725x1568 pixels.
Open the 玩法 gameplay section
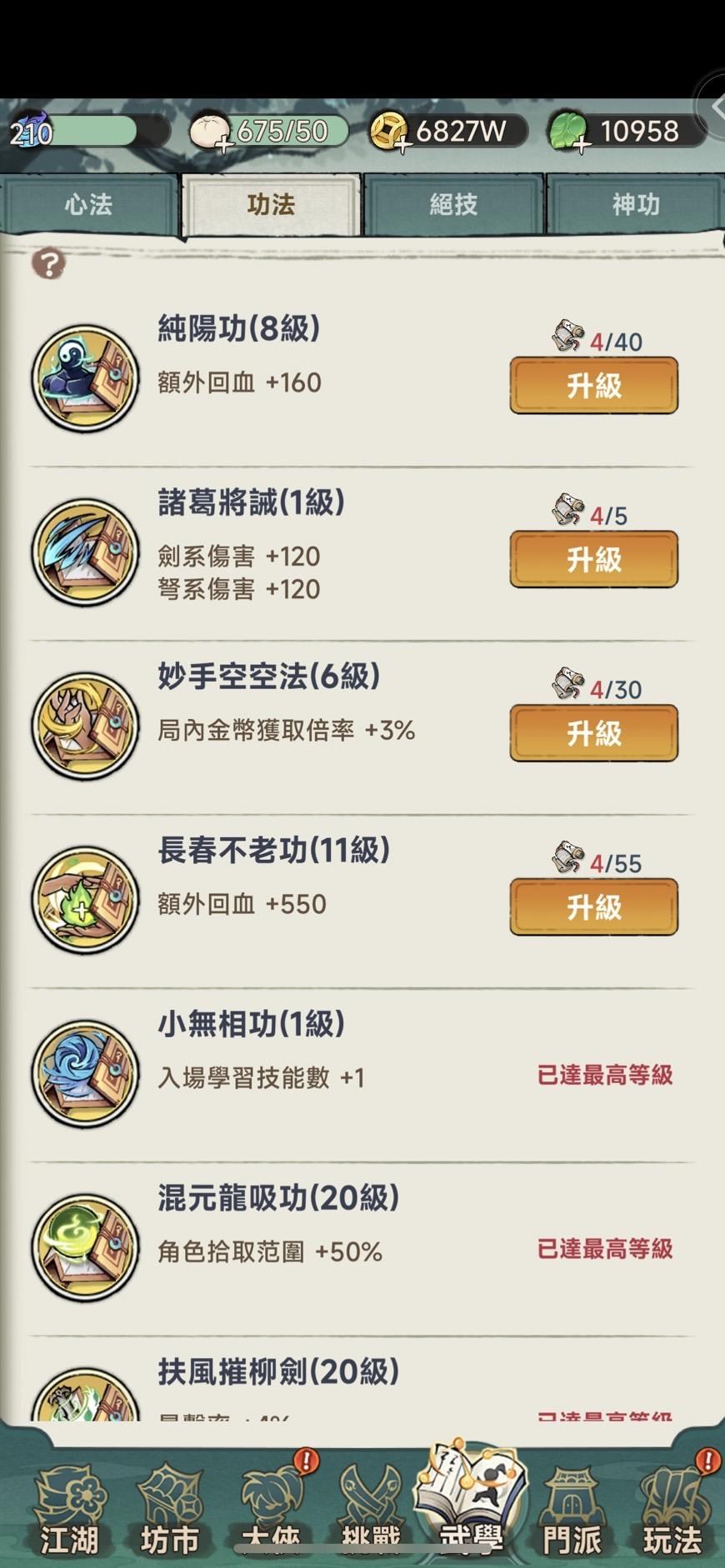pos(673,1511)
